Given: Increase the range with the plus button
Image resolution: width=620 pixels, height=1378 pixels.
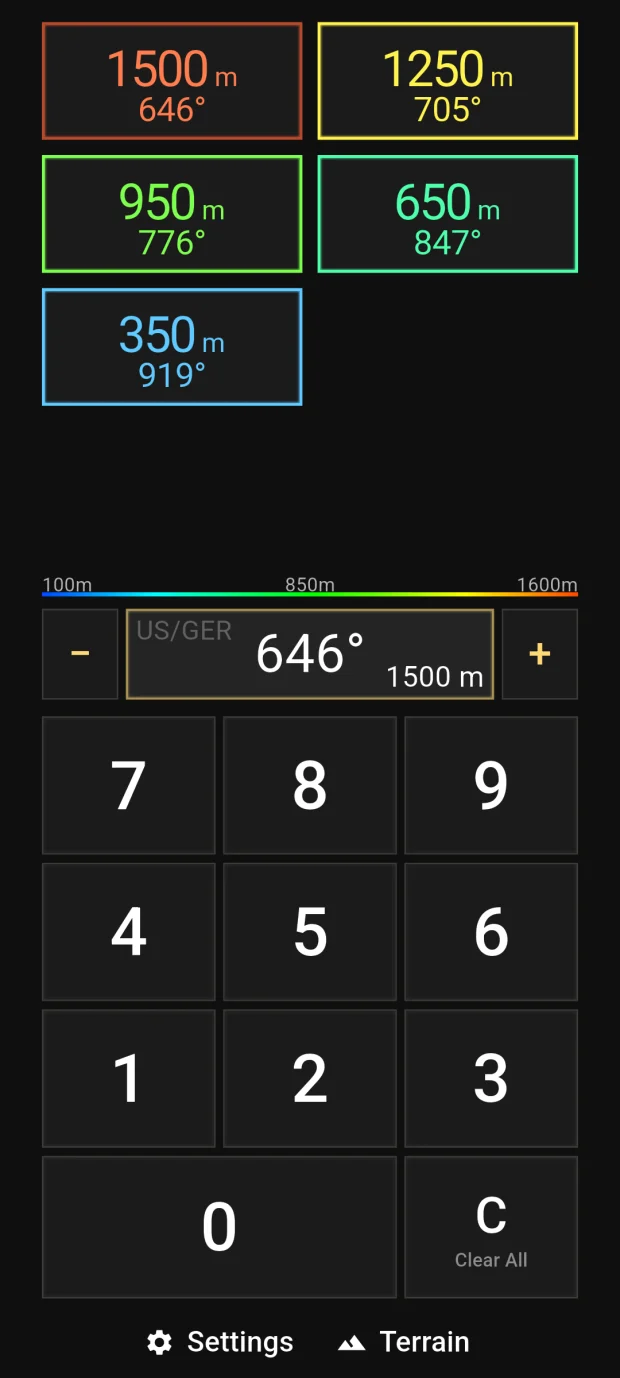Looking at the screenshot, I should coord(540,654).
